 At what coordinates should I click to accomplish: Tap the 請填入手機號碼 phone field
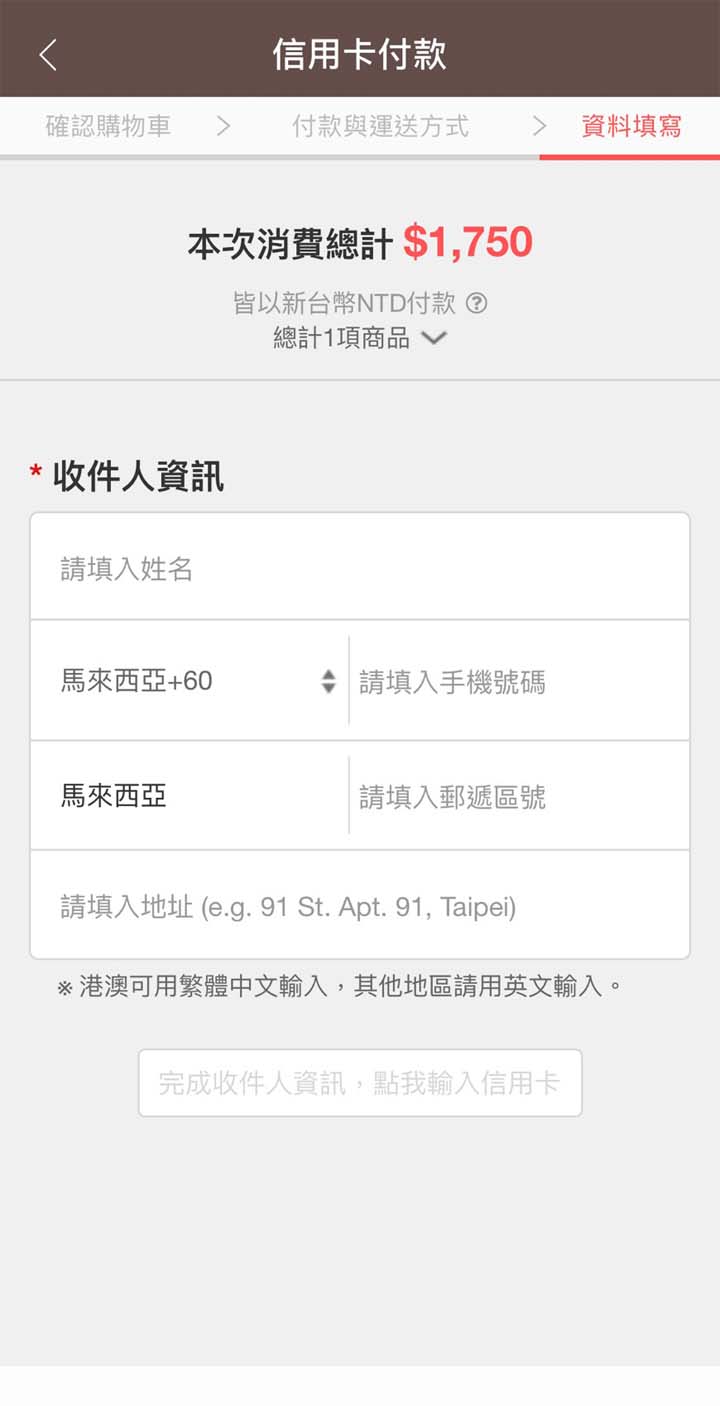[x=520, y=681]
